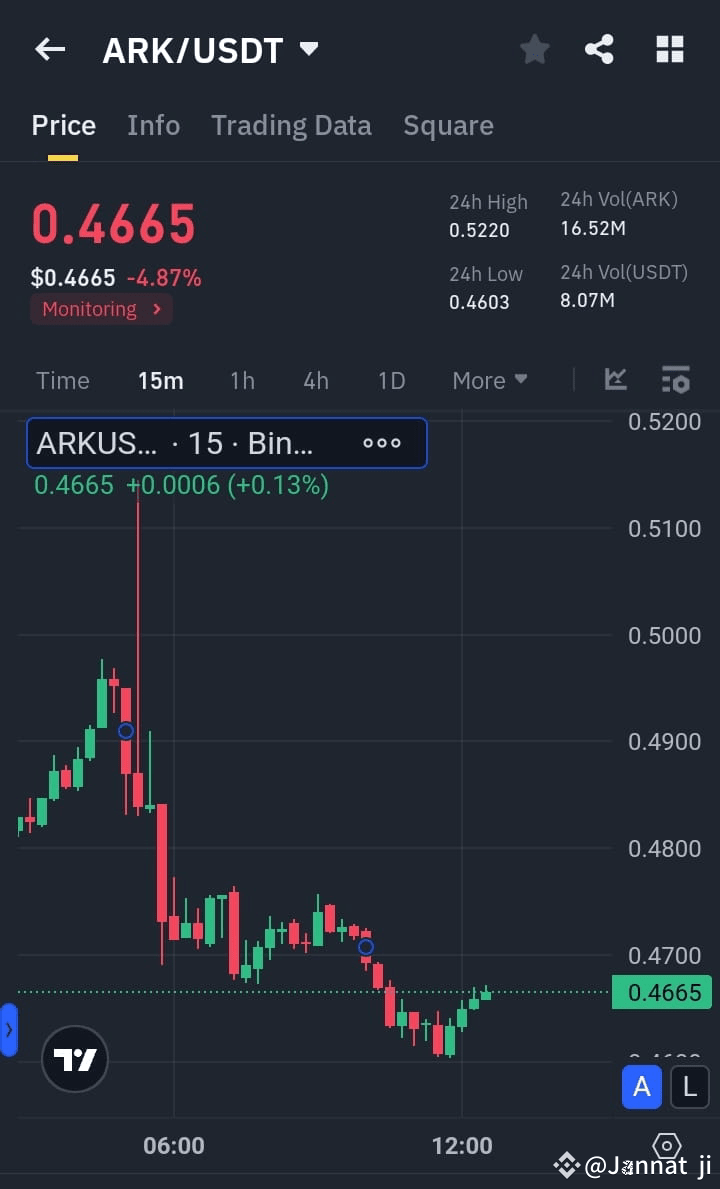Open the chart display settings icon
Screen dimensions: 720x1189
coord(676,380)
